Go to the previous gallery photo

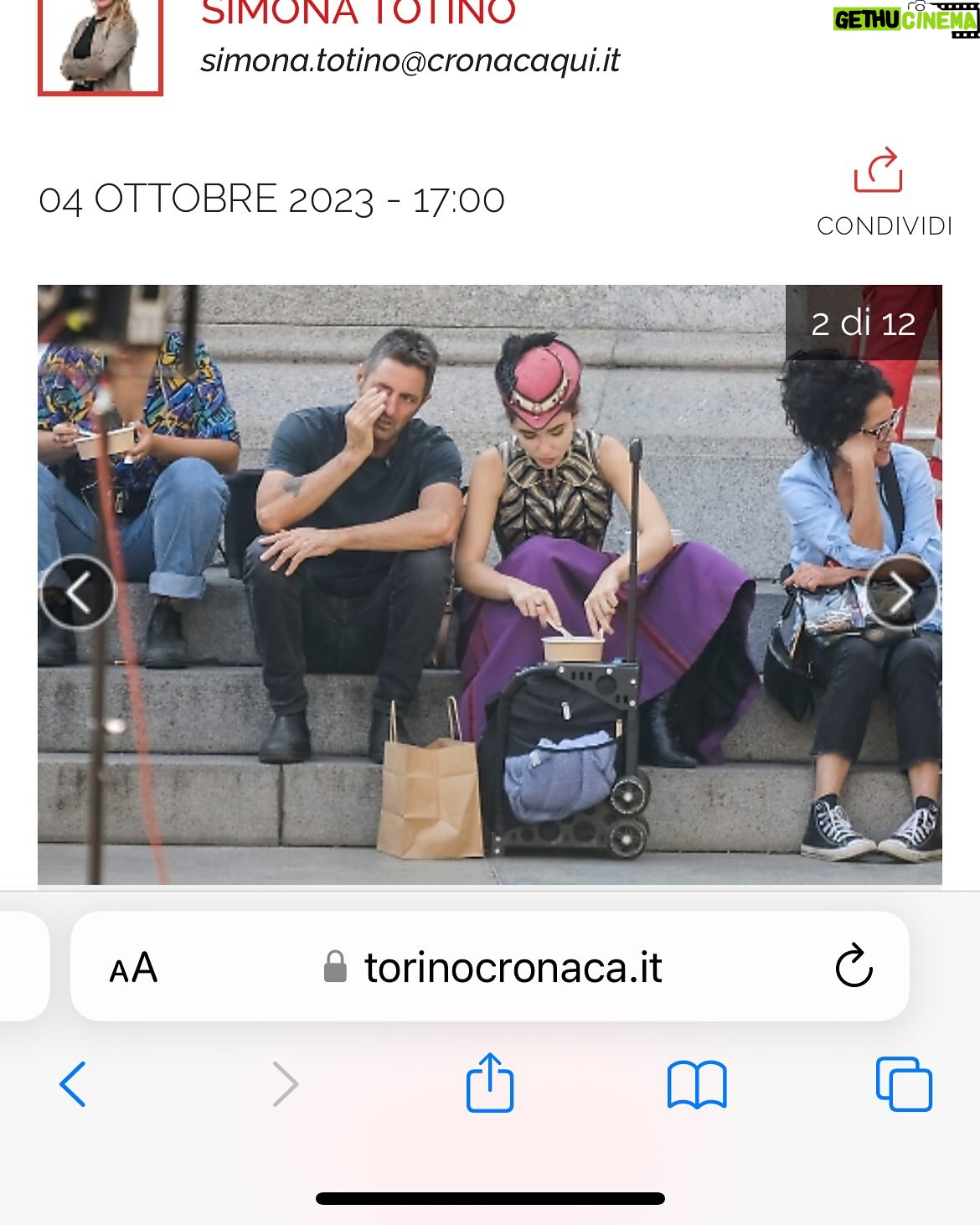(x=77, y=592)
